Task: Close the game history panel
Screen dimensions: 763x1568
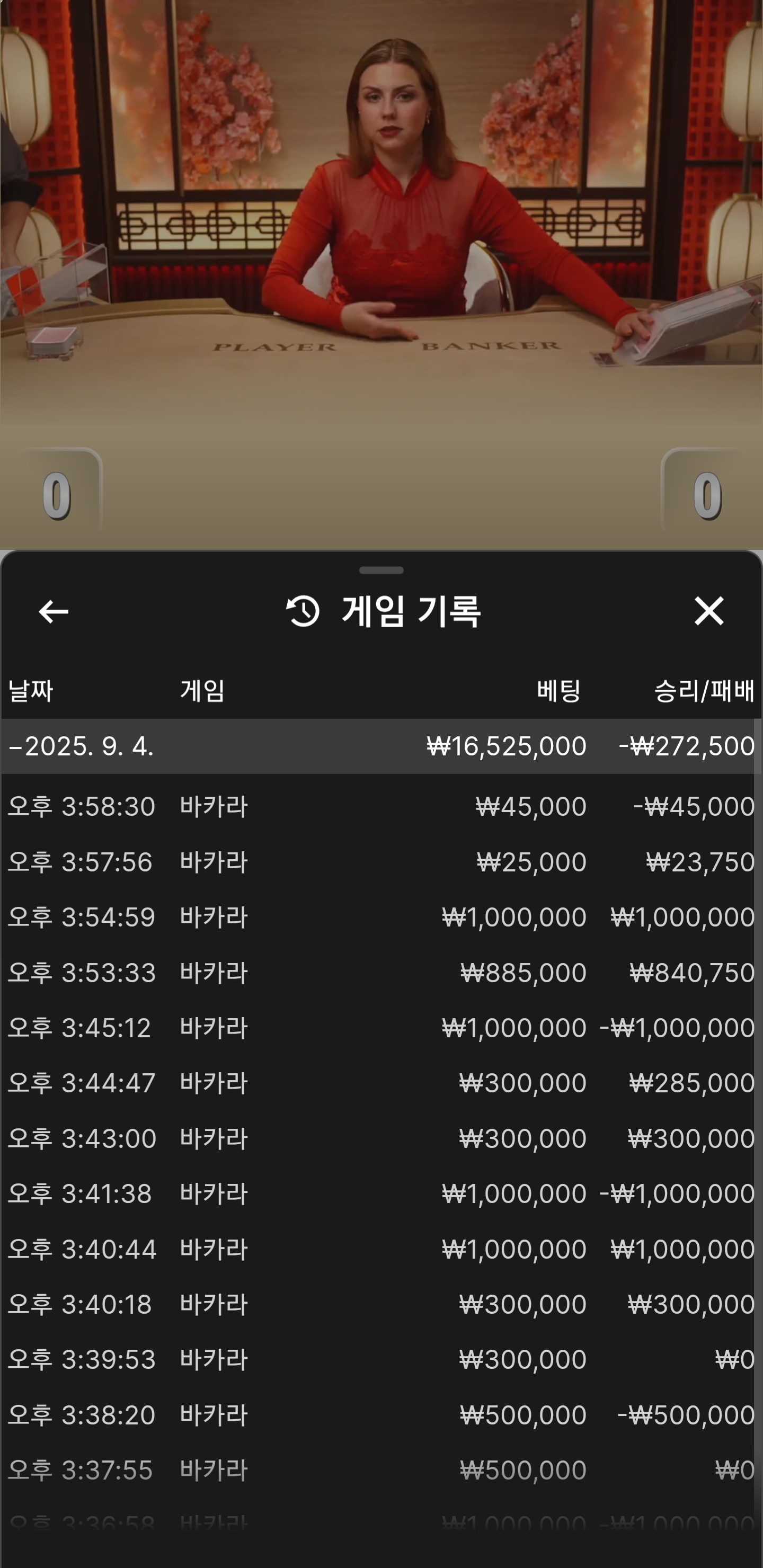Action: (x=709, y=611)
